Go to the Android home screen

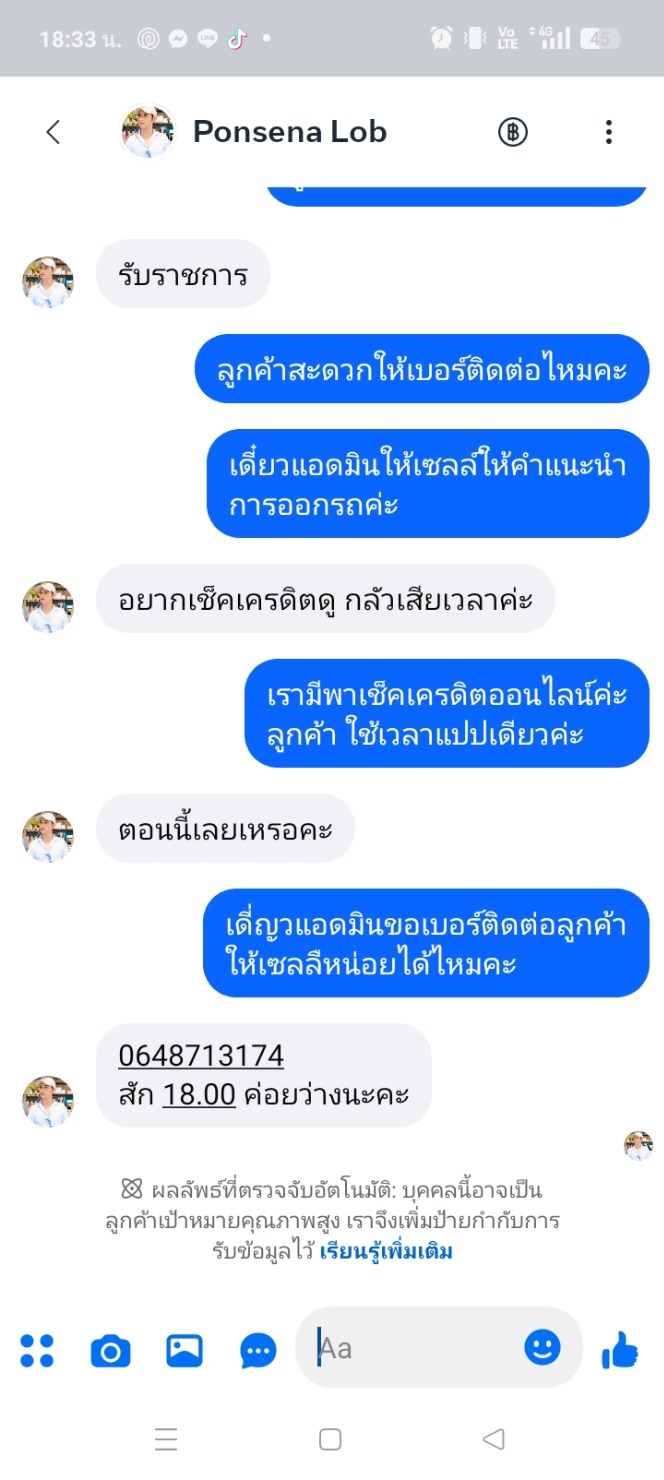point(330,1440)
